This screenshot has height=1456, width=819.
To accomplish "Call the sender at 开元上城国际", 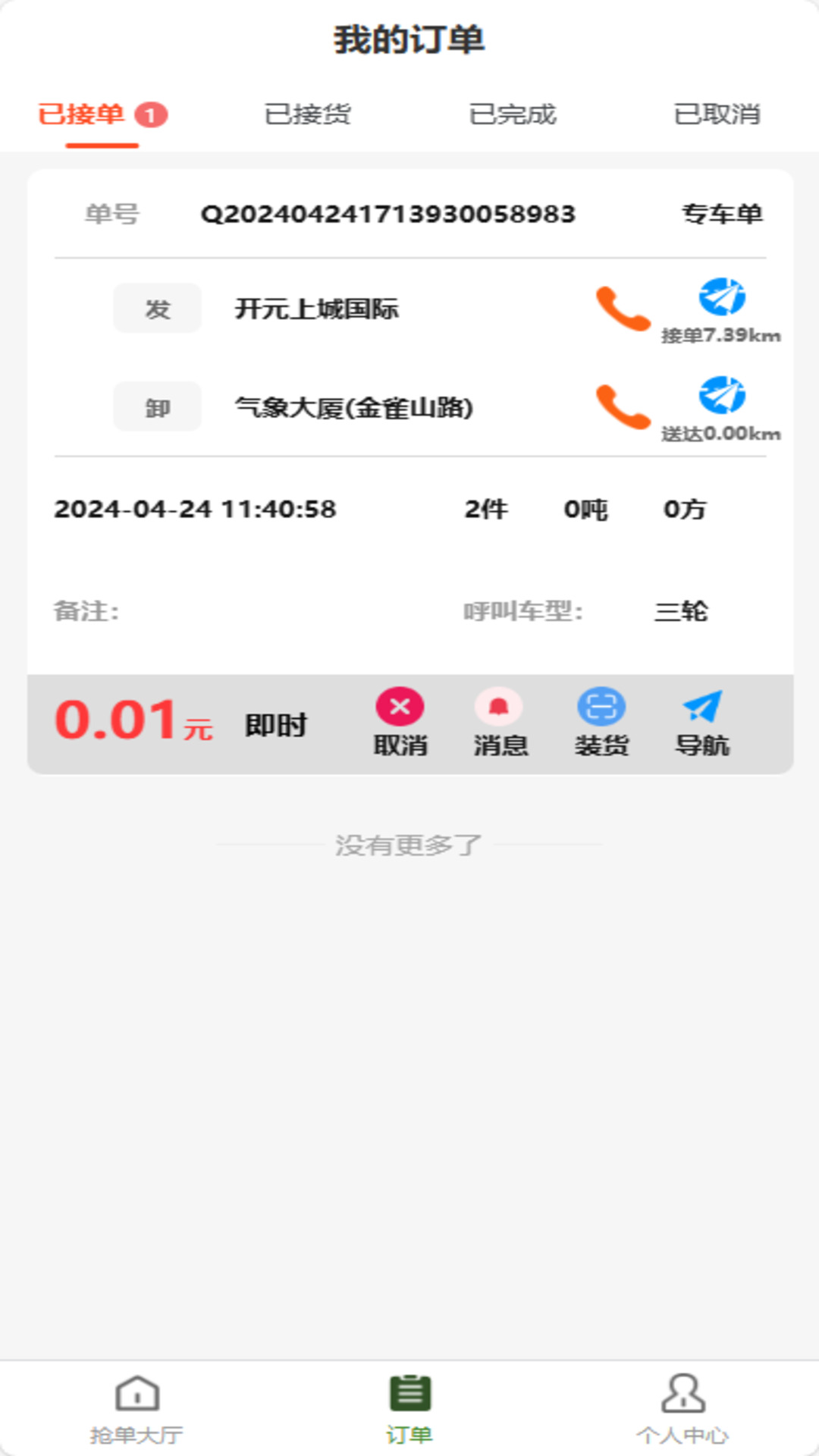I will click(622, 308).
